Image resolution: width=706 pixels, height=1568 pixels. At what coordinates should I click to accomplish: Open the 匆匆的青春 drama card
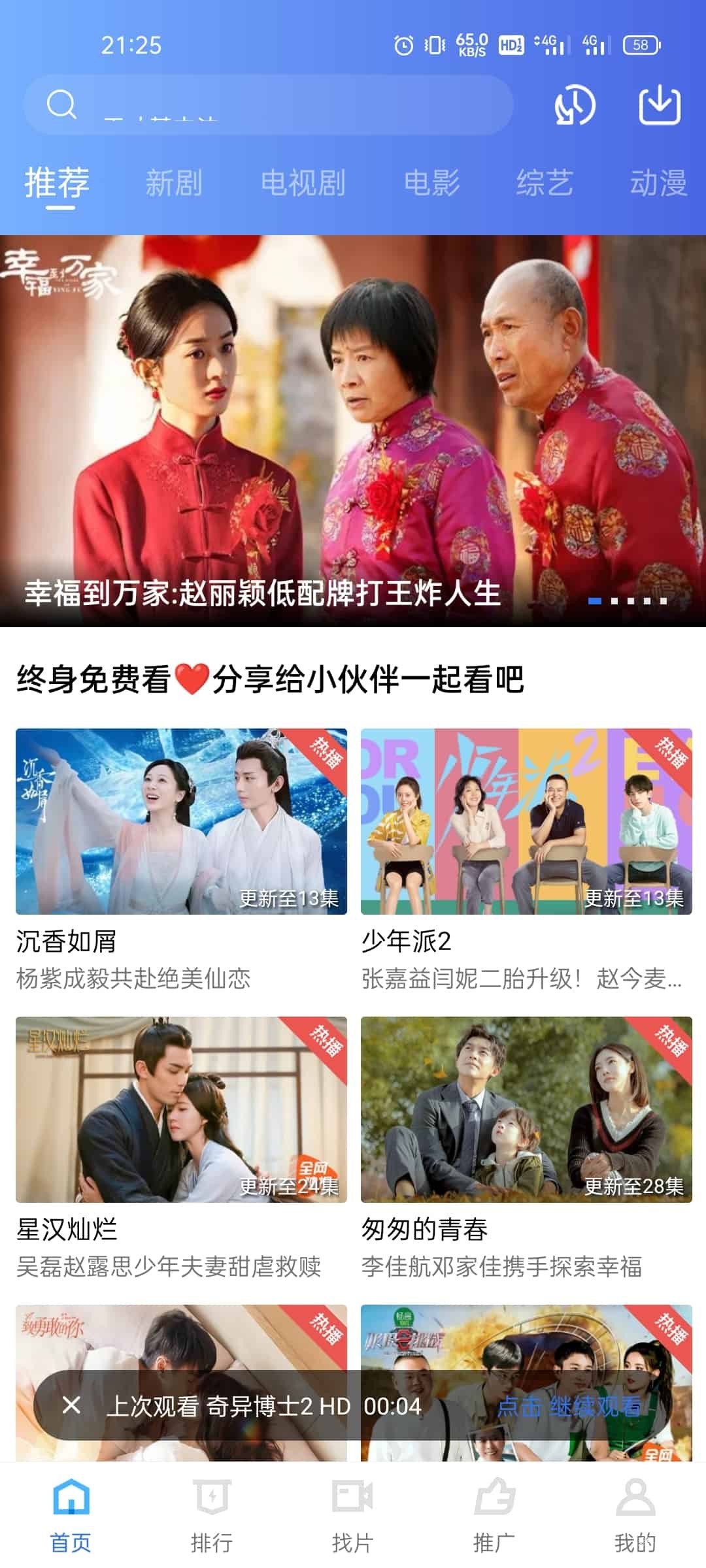coord(526,1109)
